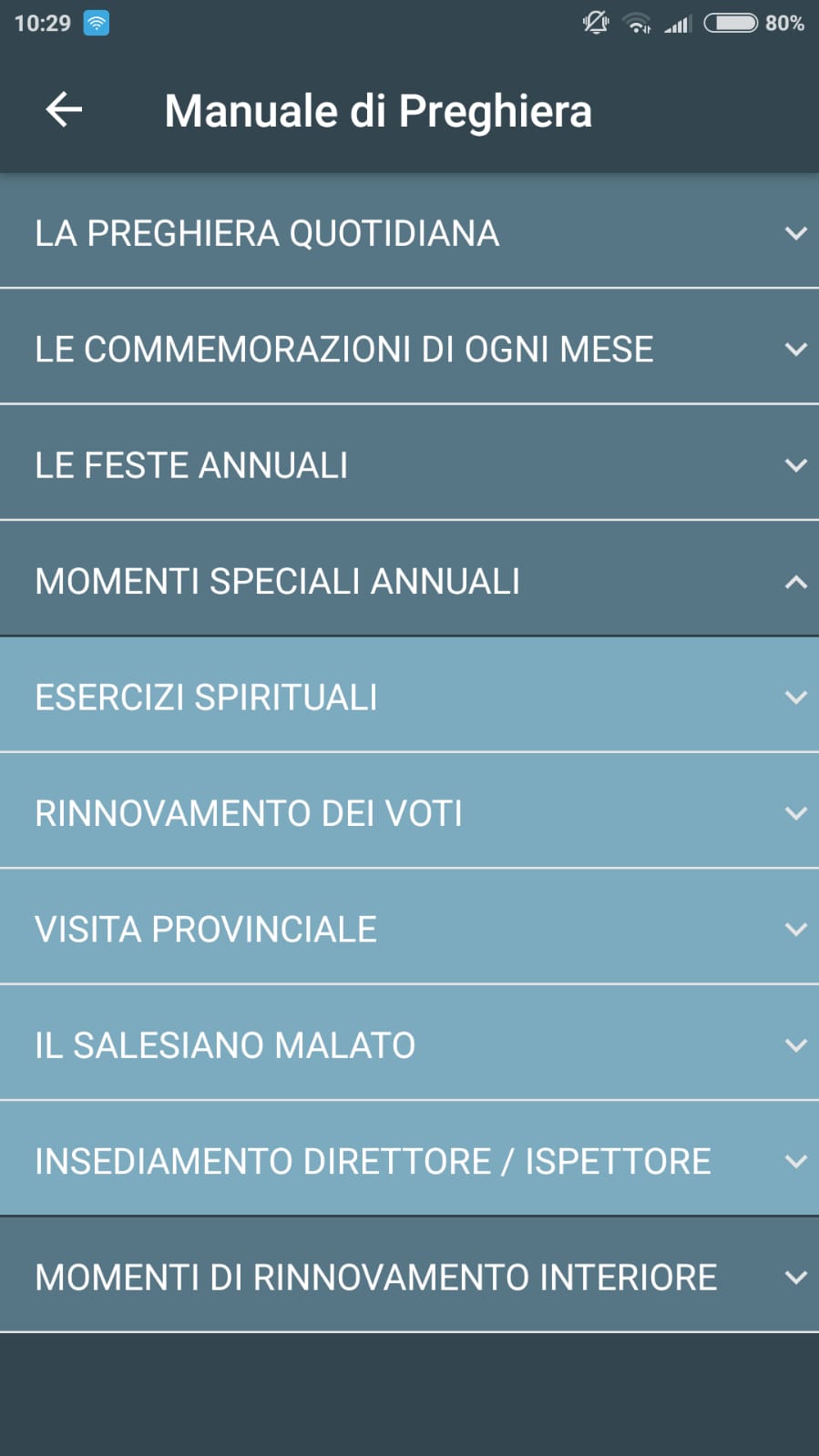Go back using the arrow icon
The height and width of the screenshot is (1456, 819).
pos(64,110)
